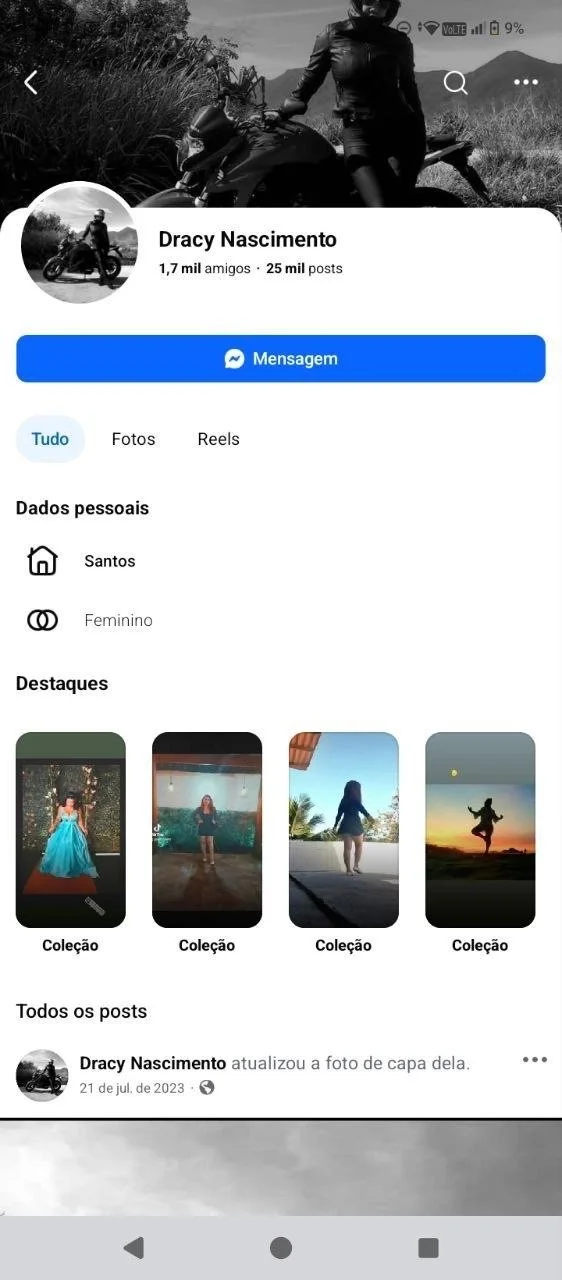The image size is (562, 1280).
Task: Open the third highlight with palm trees
Action: (x=344, y=830)
